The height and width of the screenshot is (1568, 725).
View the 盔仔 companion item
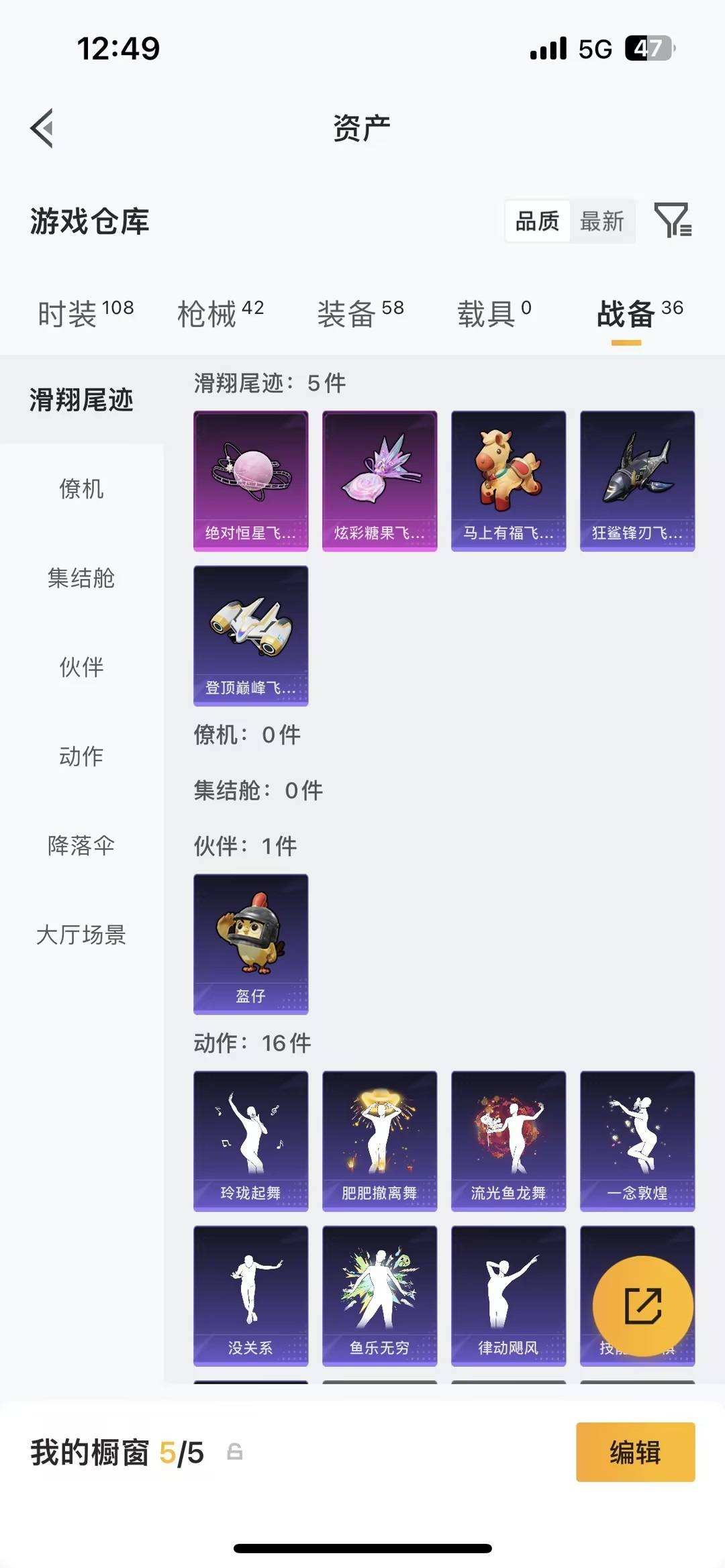(251, 943)
